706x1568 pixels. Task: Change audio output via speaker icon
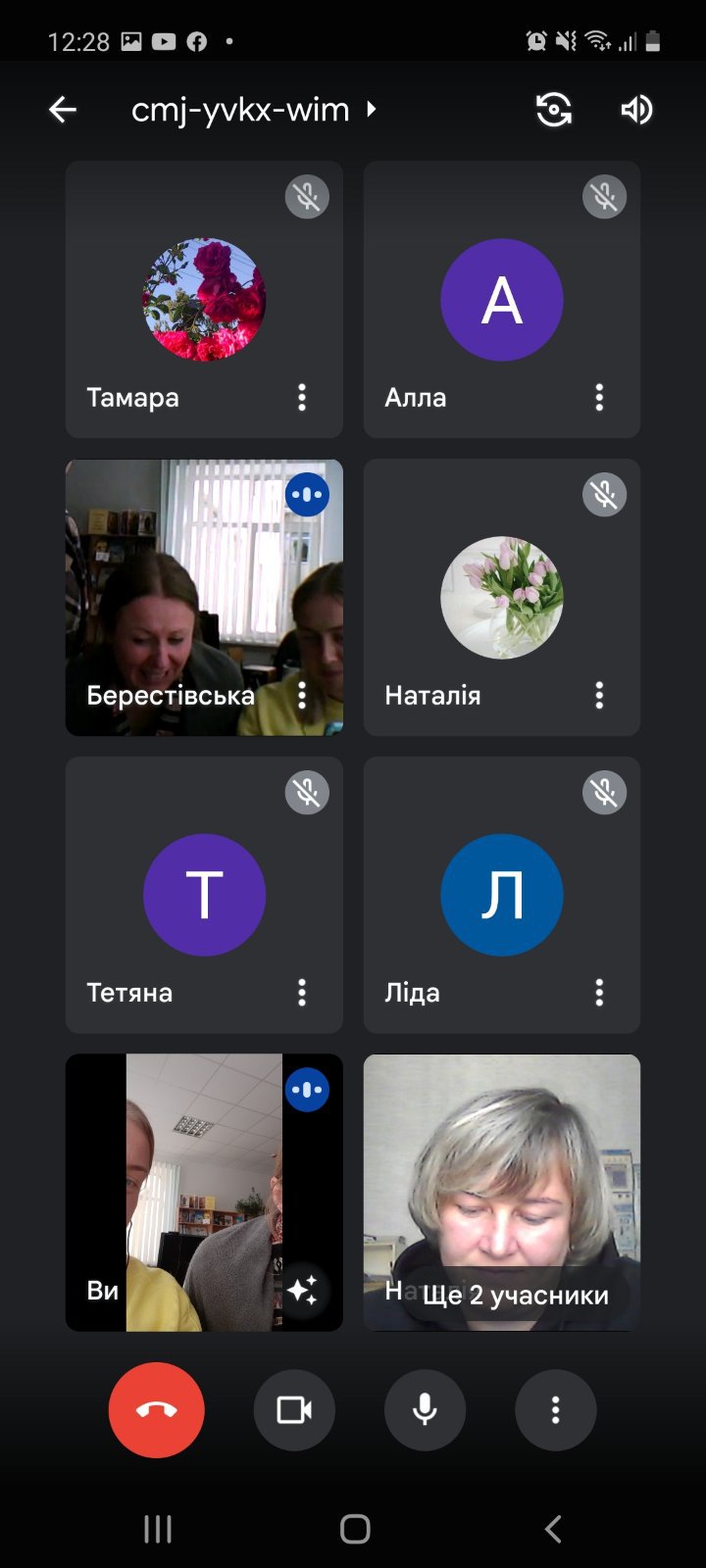(636, 110)
